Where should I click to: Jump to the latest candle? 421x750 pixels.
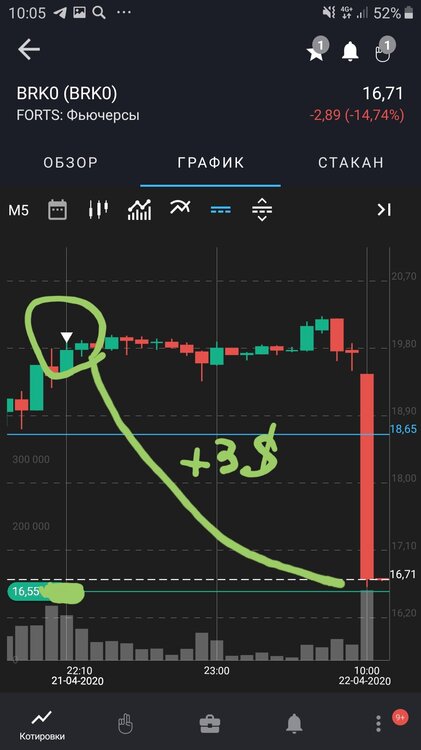coord(384,210)
